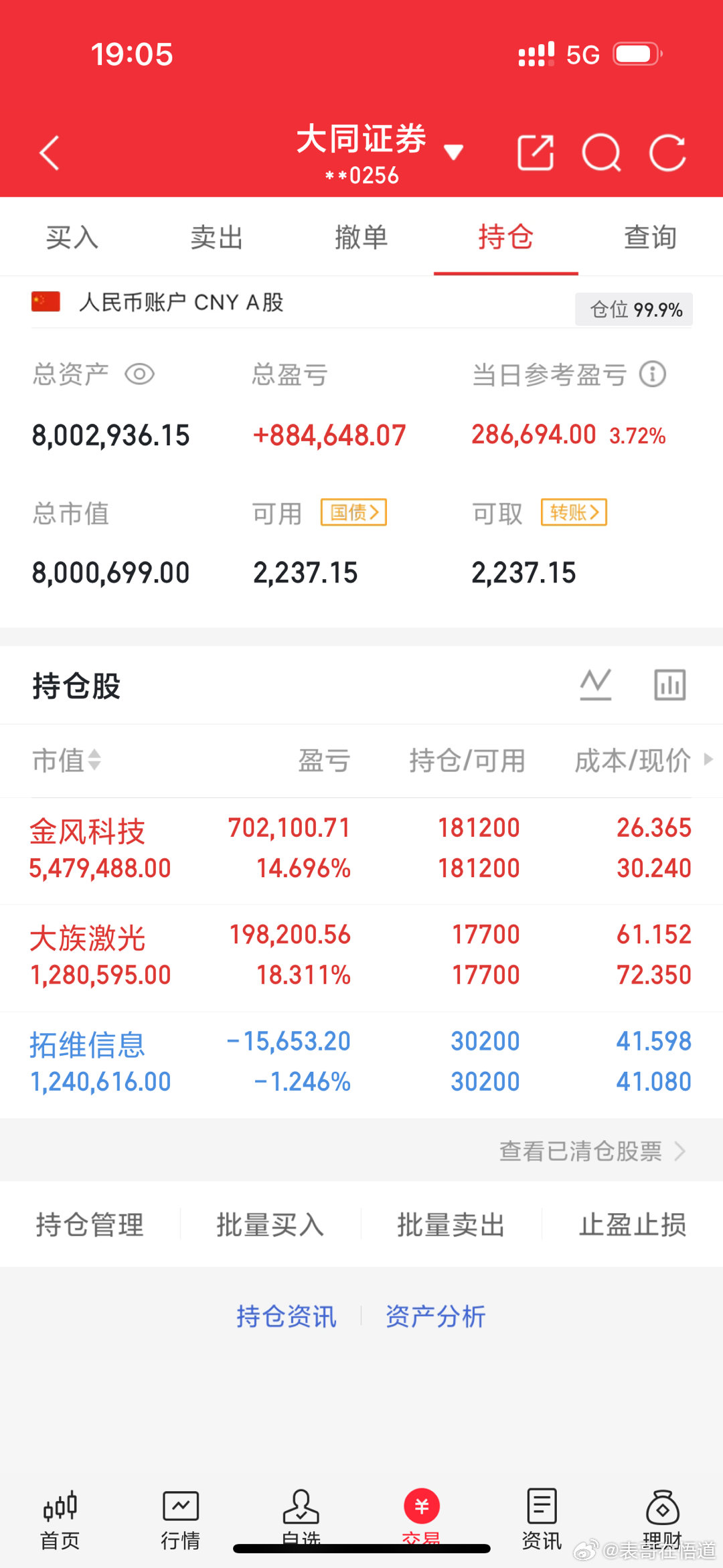Open 资产分析 asset analysis
This screenshot has width=723, height=1568.
point(435,1316)
